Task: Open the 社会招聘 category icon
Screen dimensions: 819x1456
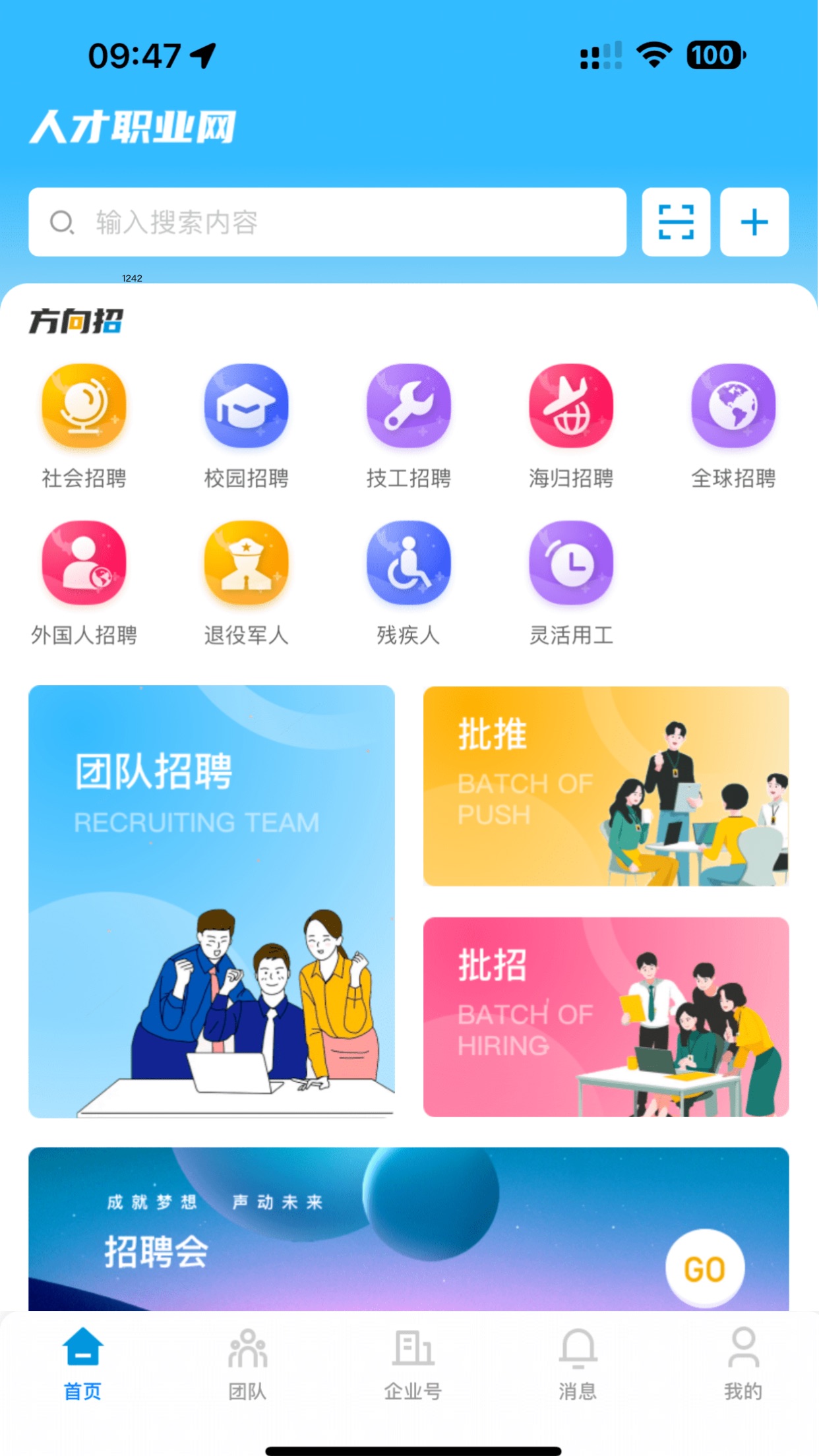Action: click(84, 407)
